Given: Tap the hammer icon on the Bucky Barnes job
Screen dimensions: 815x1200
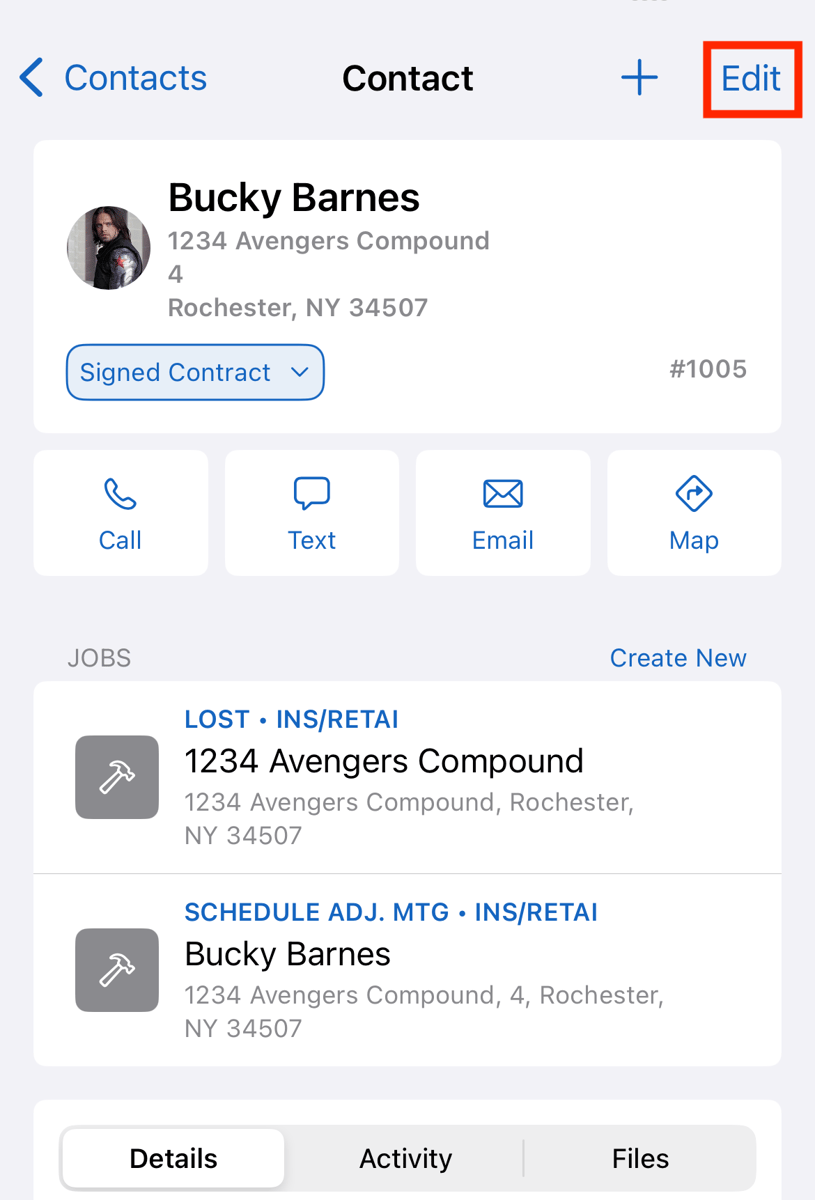Looking at the screenshot, I should point(117,970).
